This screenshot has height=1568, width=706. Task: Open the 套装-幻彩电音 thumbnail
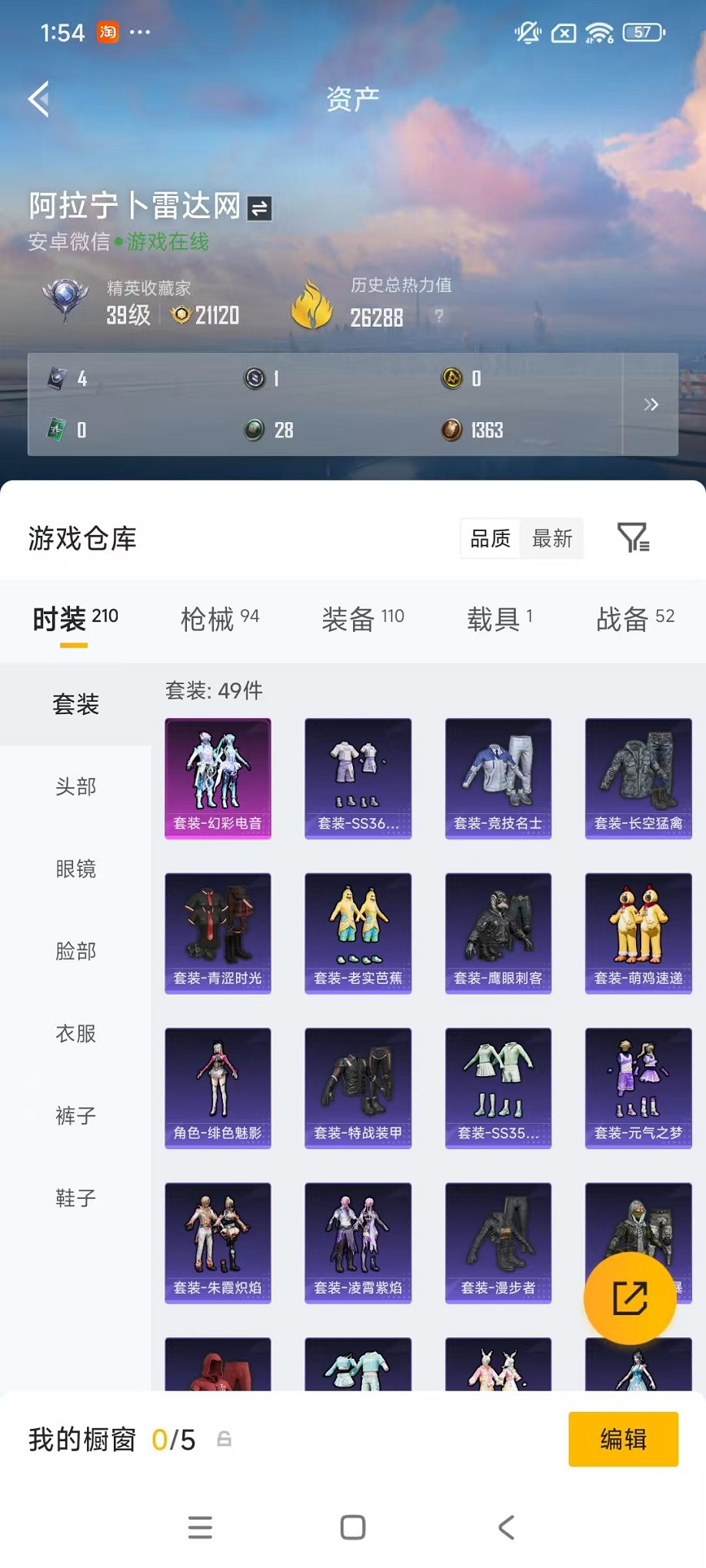[218, 778]
